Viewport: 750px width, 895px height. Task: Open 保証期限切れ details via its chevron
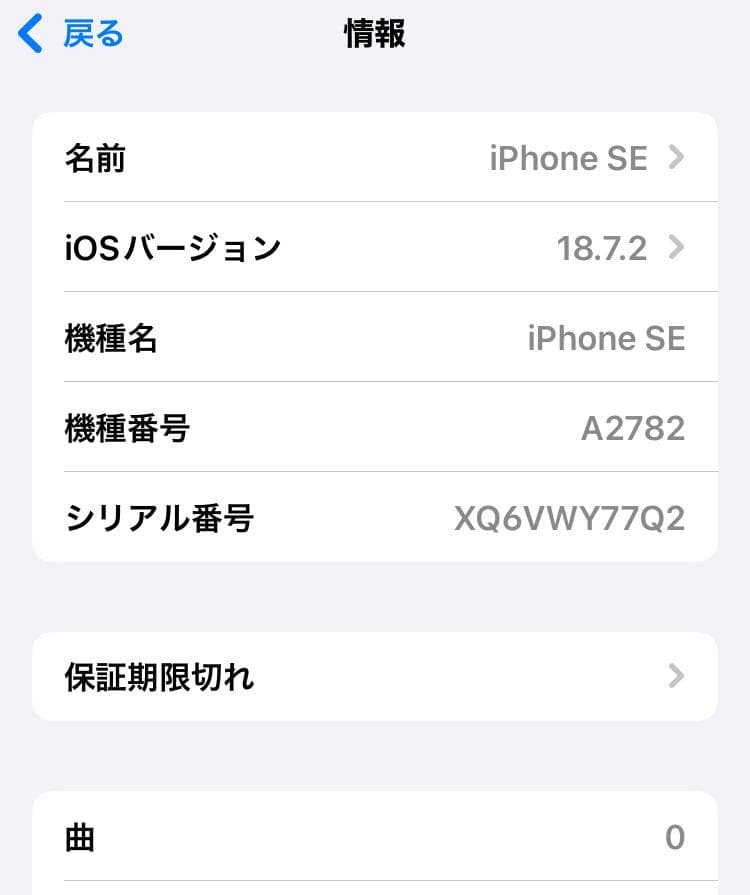point(677,676)
